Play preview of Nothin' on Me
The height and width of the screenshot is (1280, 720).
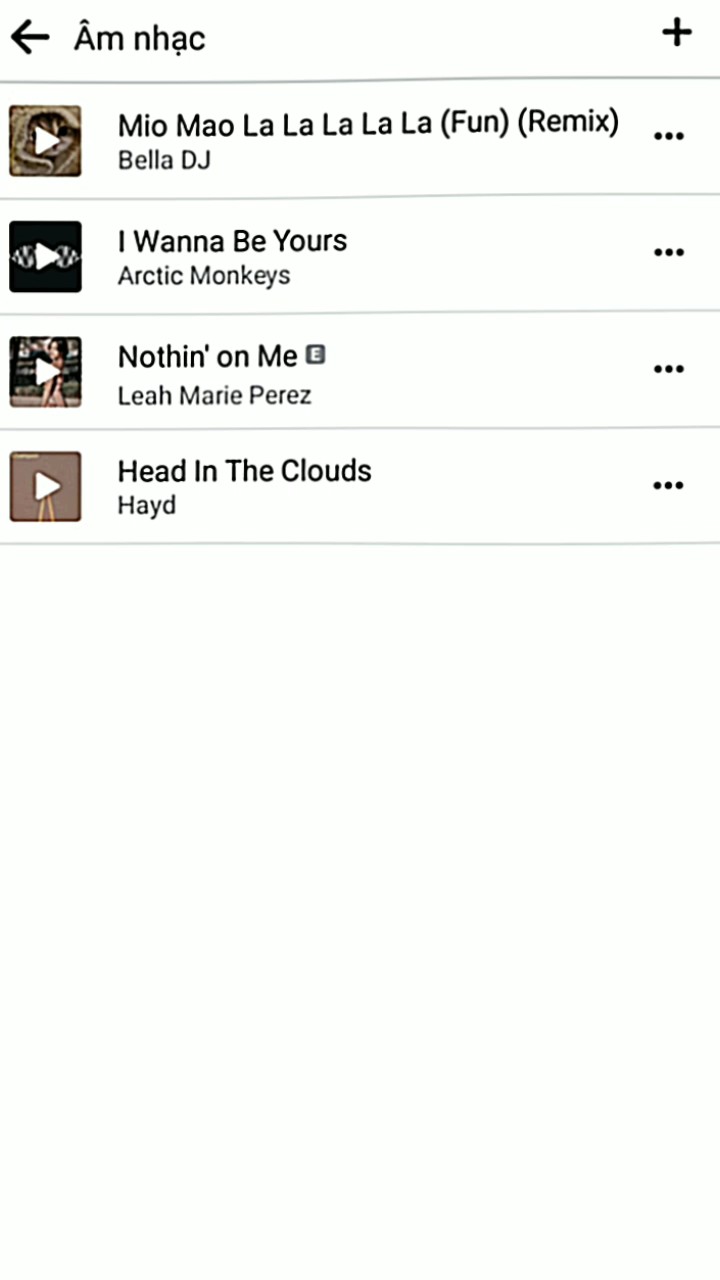click(45, 372)
